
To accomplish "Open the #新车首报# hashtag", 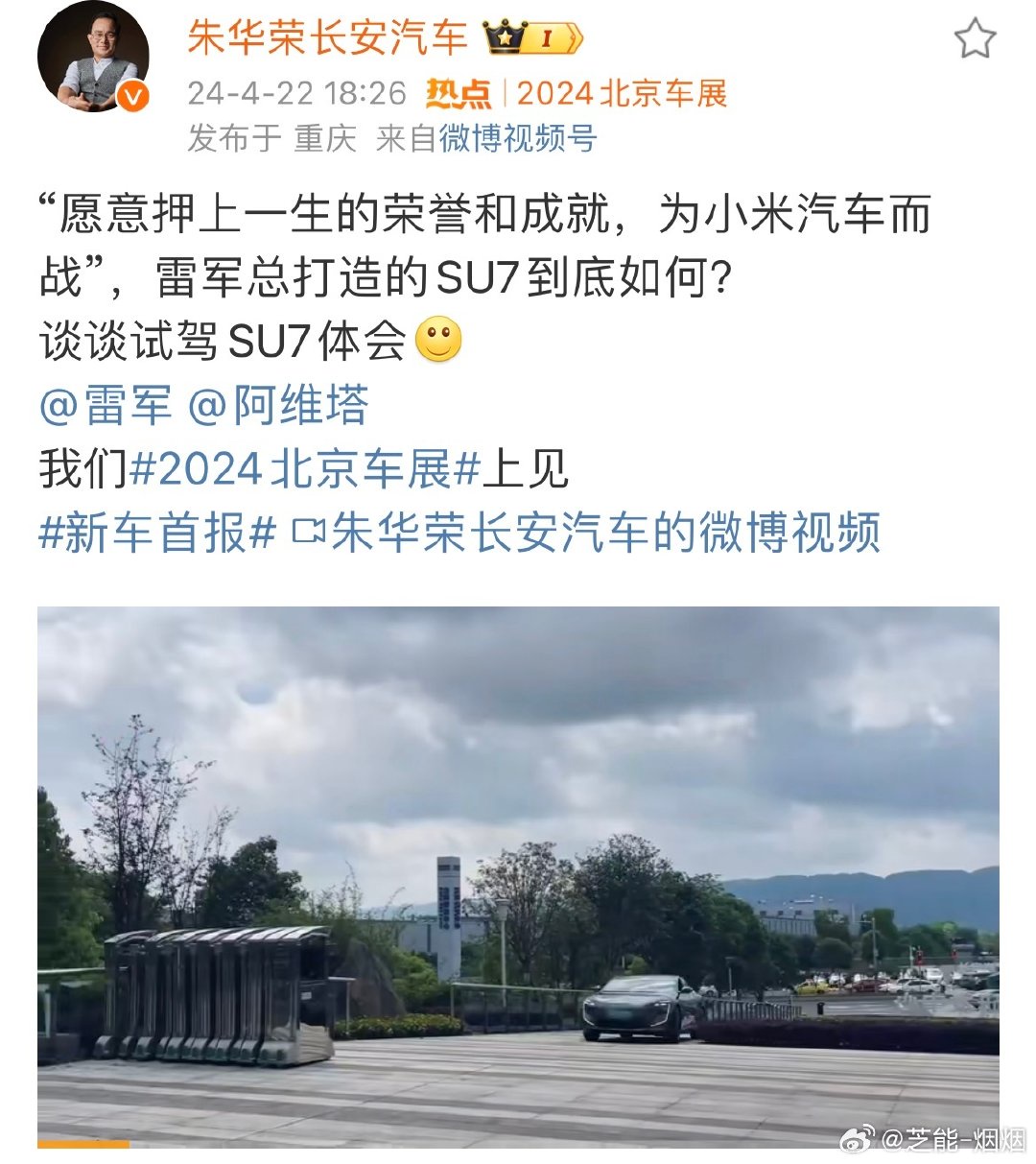I will 158,533.
